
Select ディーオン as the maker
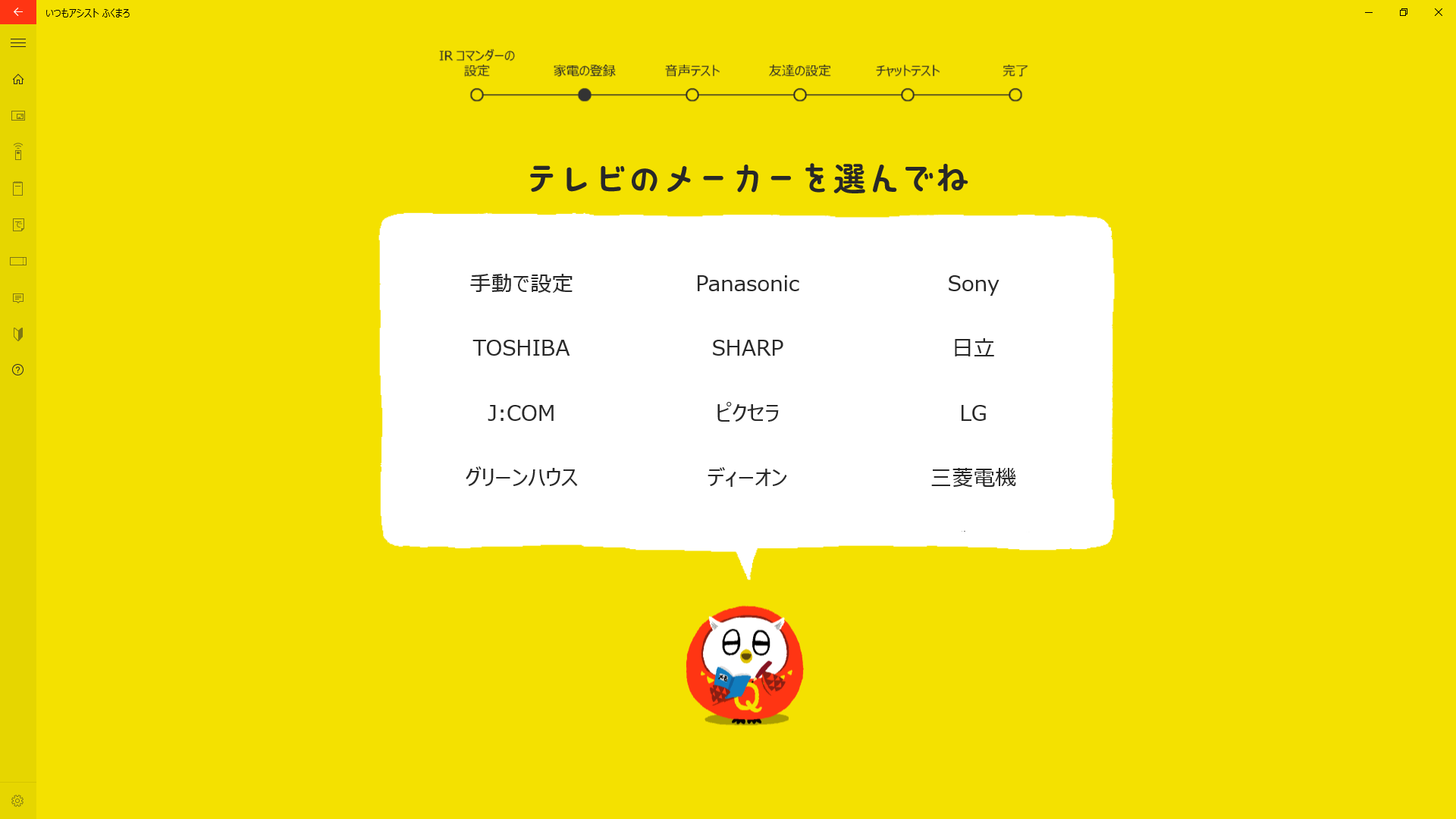tap(747, 478)
